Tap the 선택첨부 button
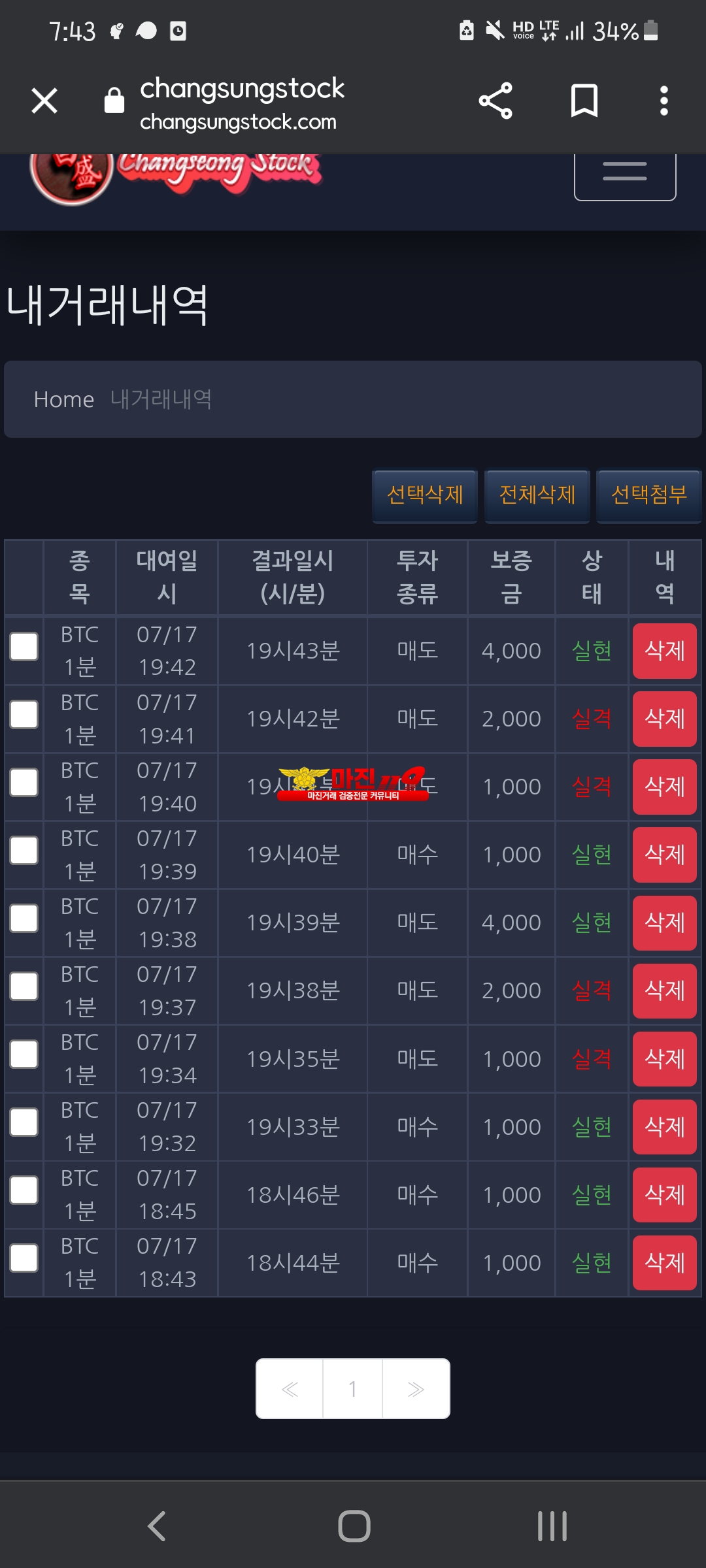Image resolution: width=706 pixels, height=1568 pixels. click(x=649, y=495)
